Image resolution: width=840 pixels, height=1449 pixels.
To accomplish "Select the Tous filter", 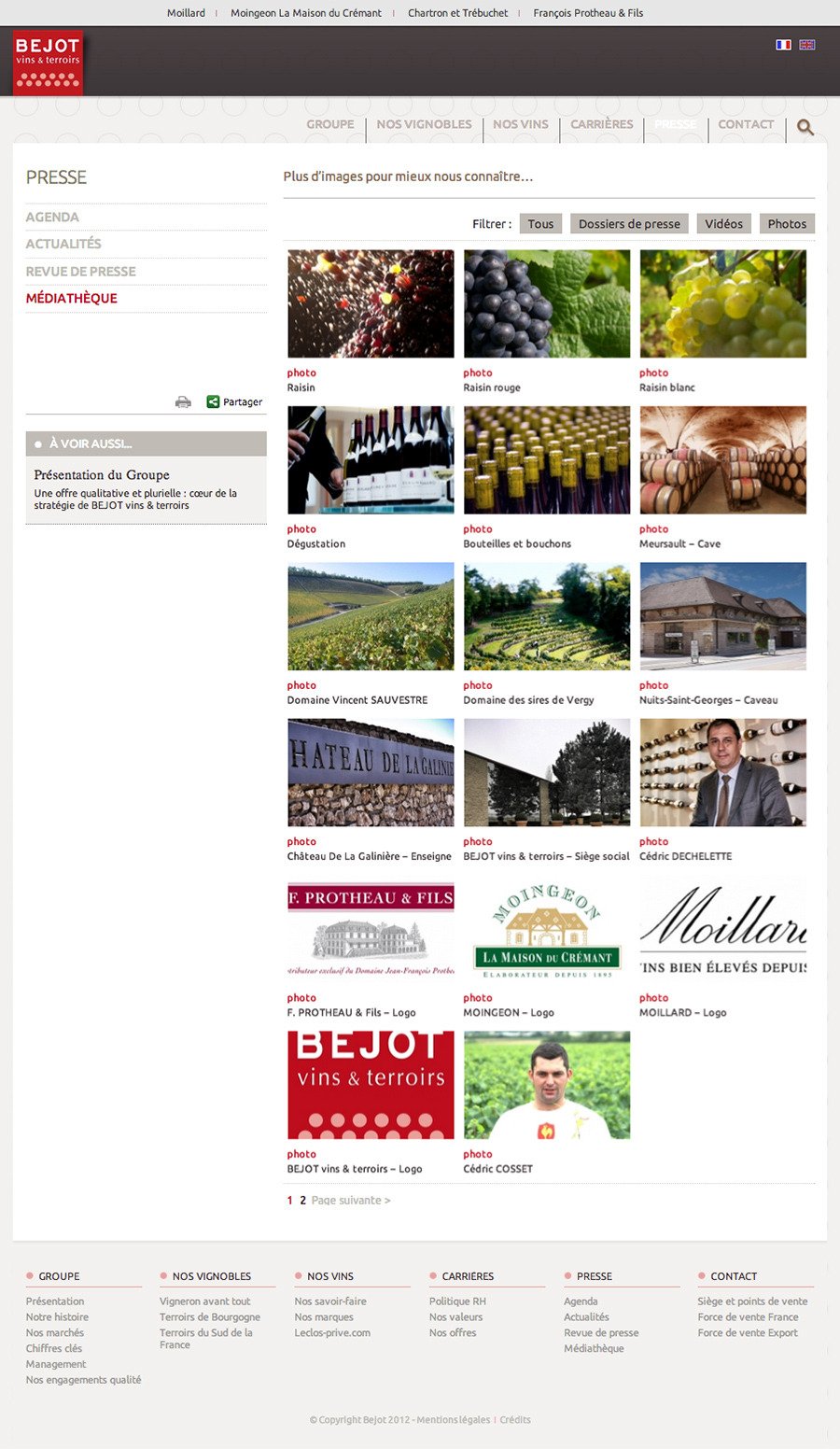I will (540, 224).
